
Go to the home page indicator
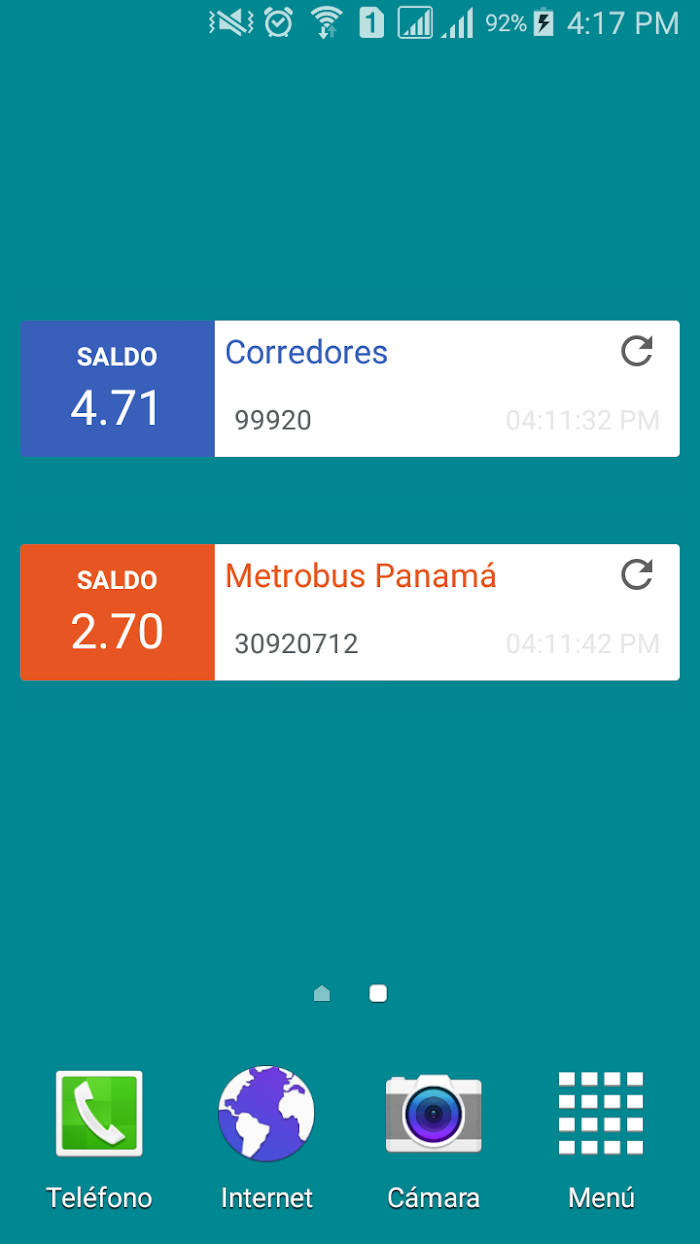pos(322,993)
